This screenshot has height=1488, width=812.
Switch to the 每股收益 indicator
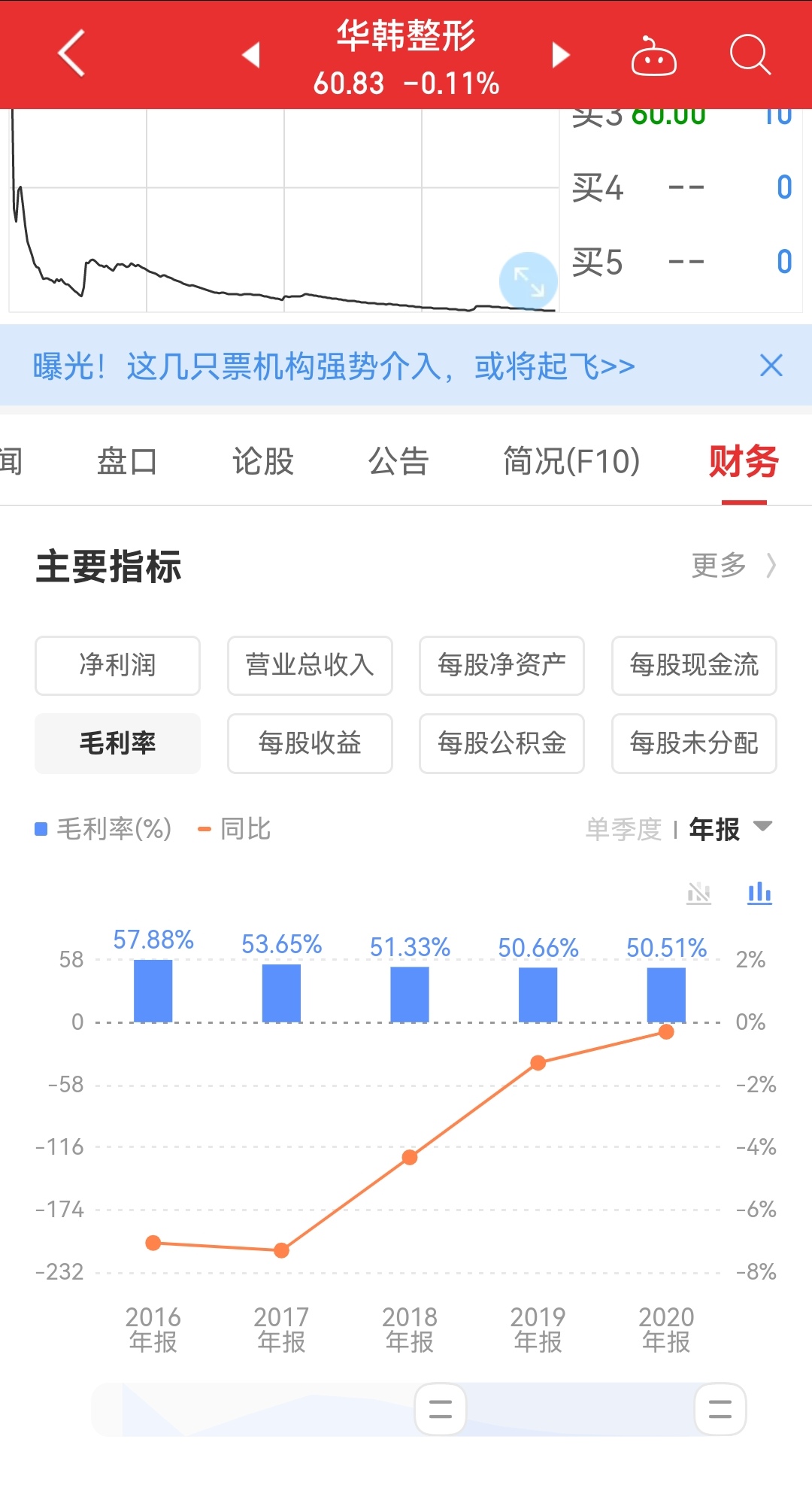click(x=309, y=743)
